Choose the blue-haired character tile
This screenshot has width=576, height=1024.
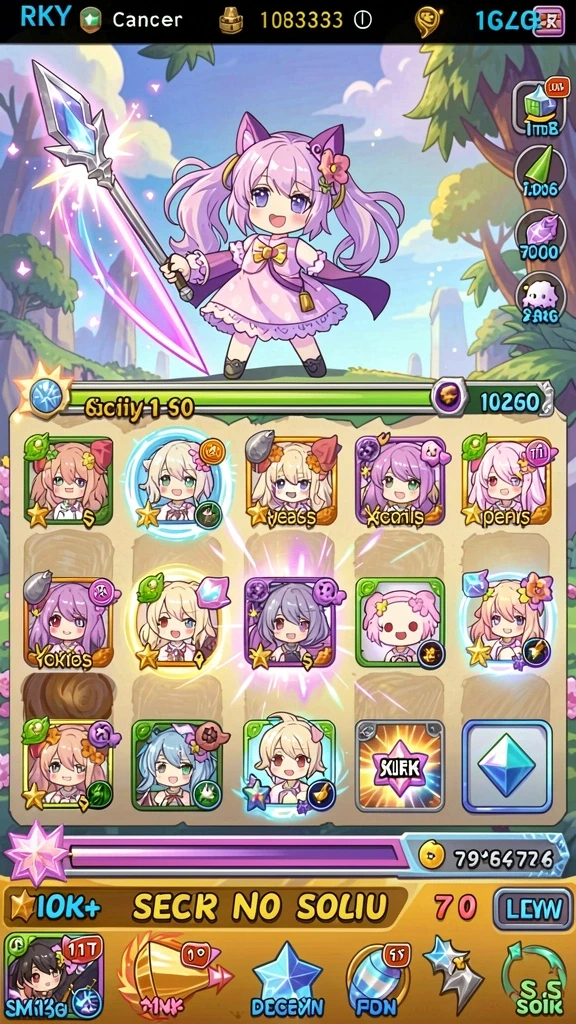[x=178, y=764]
